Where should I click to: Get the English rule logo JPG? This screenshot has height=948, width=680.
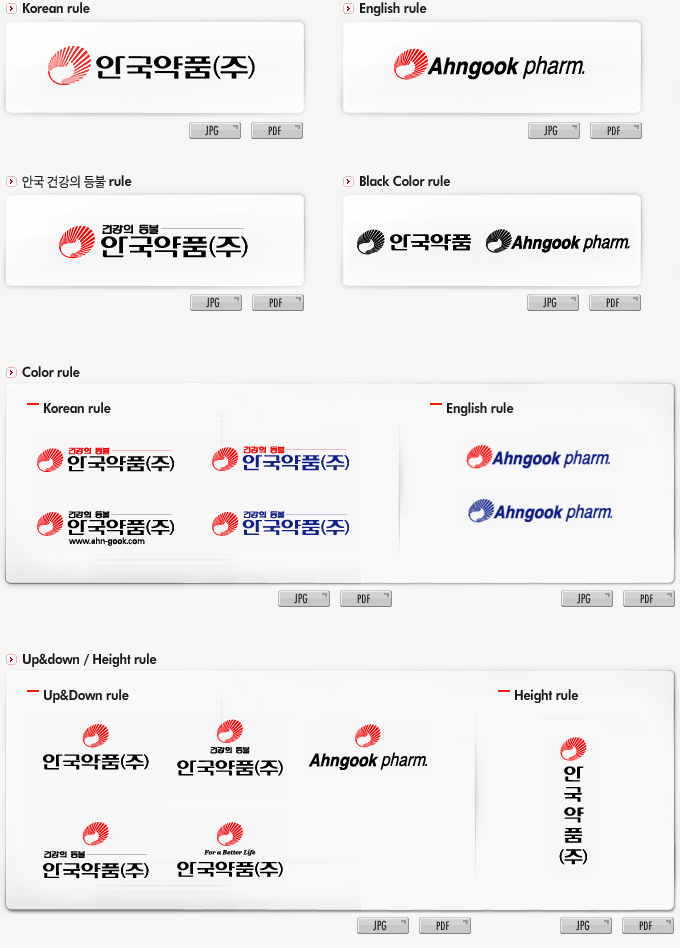pos(553,131)
